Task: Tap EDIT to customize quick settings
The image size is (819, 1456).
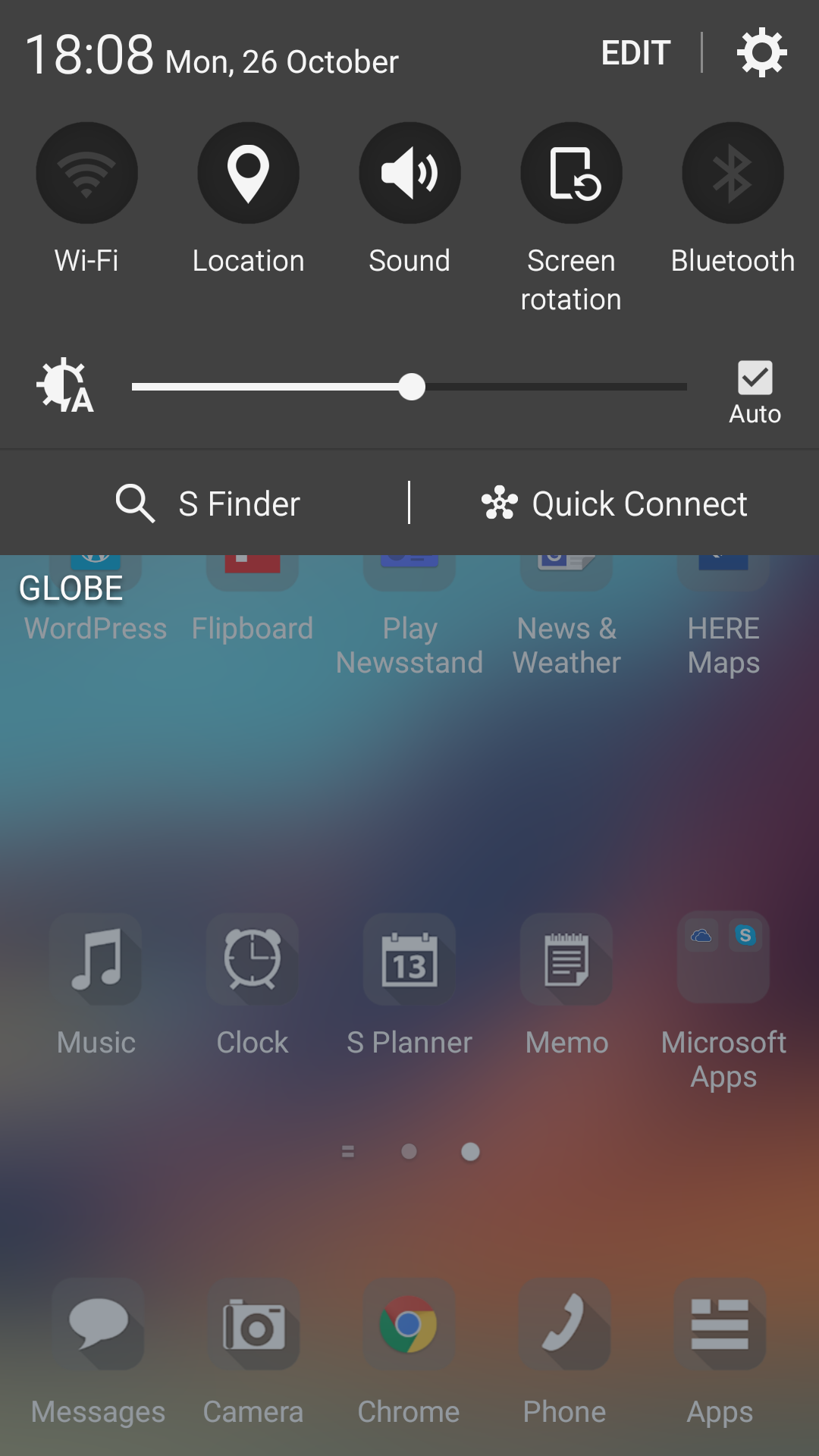Action: pos(635,53)
